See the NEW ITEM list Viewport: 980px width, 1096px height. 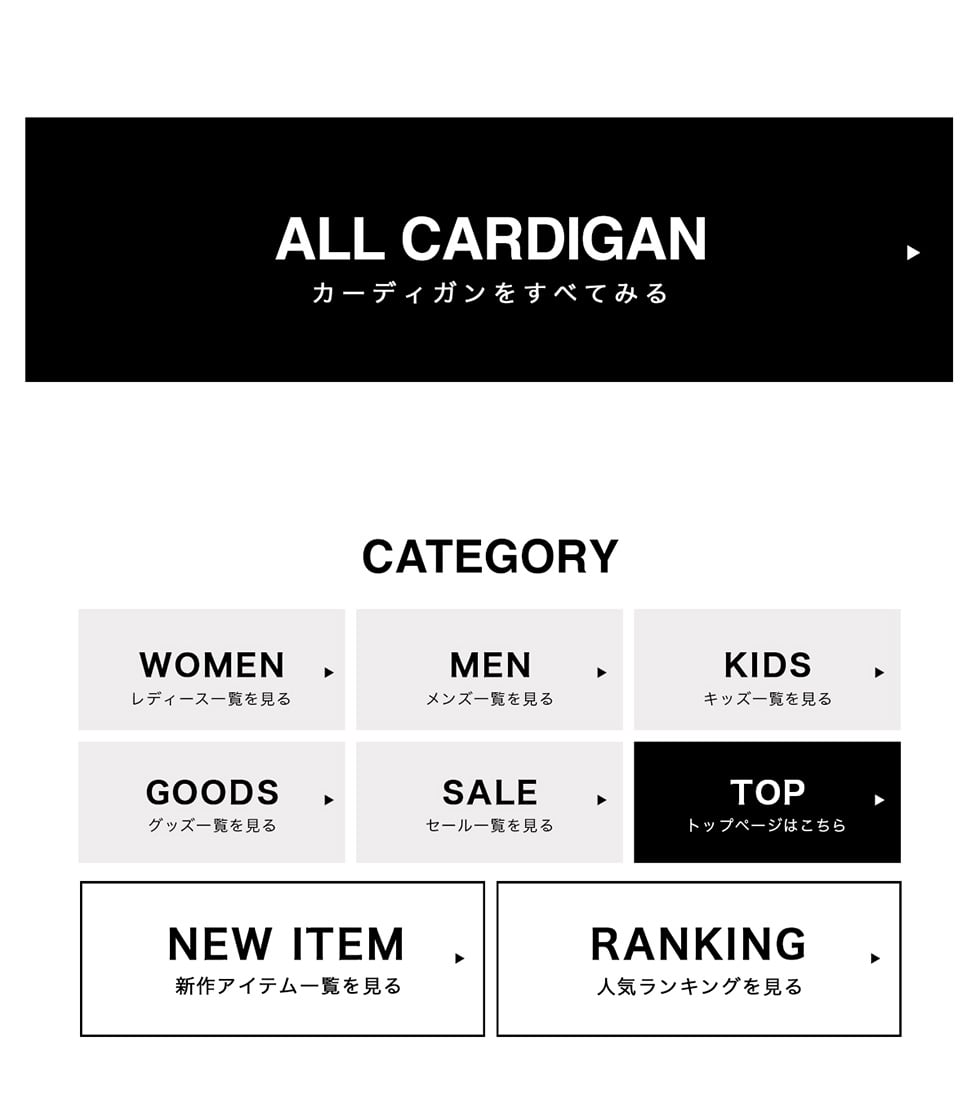[282, 958]
